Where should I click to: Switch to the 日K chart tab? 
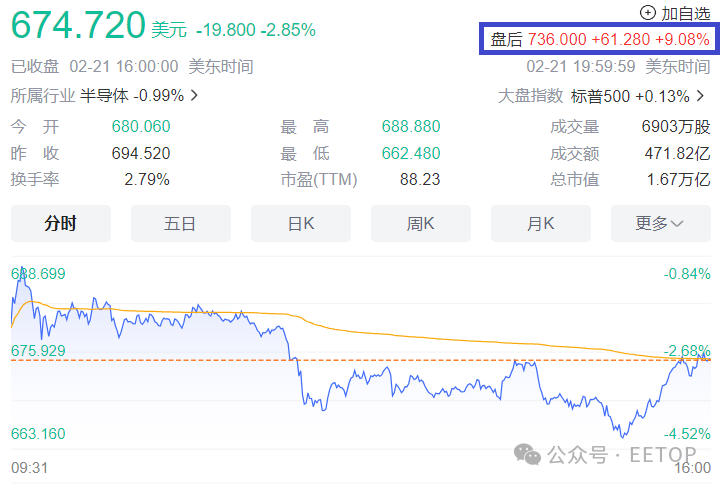point(300,223)
